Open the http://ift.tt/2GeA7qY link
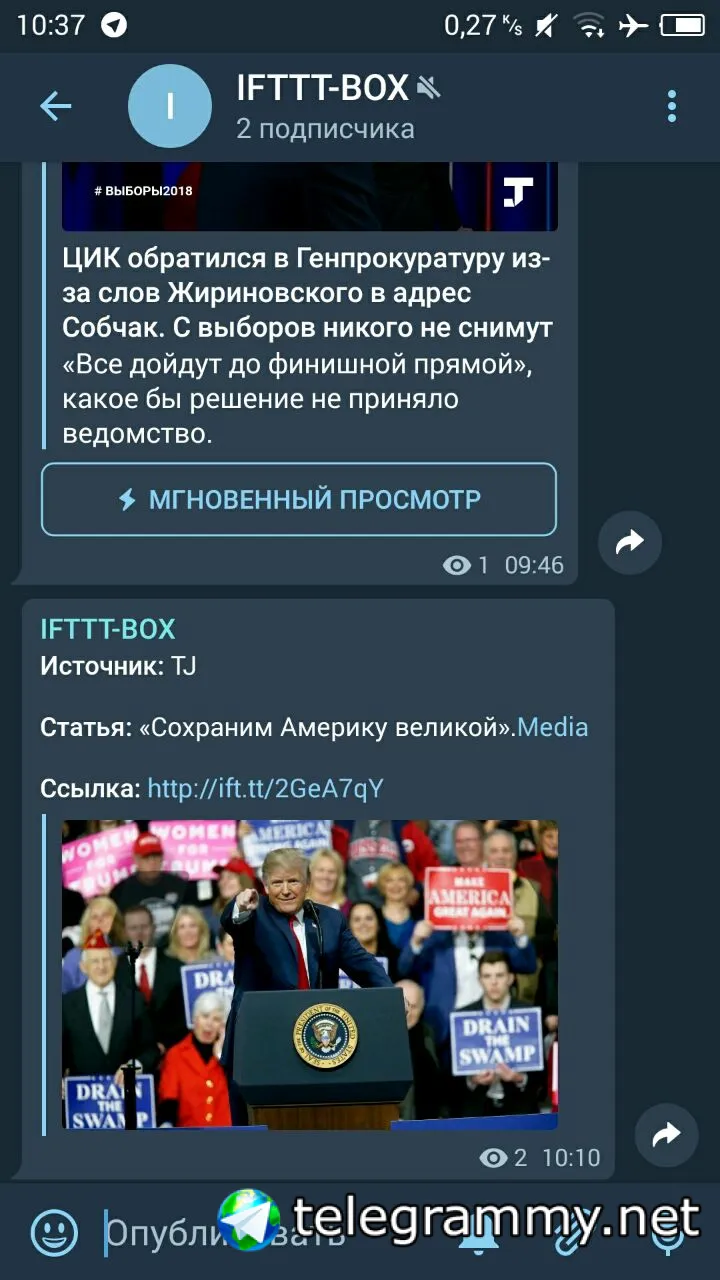720x1280 pixels. point(265,789)
